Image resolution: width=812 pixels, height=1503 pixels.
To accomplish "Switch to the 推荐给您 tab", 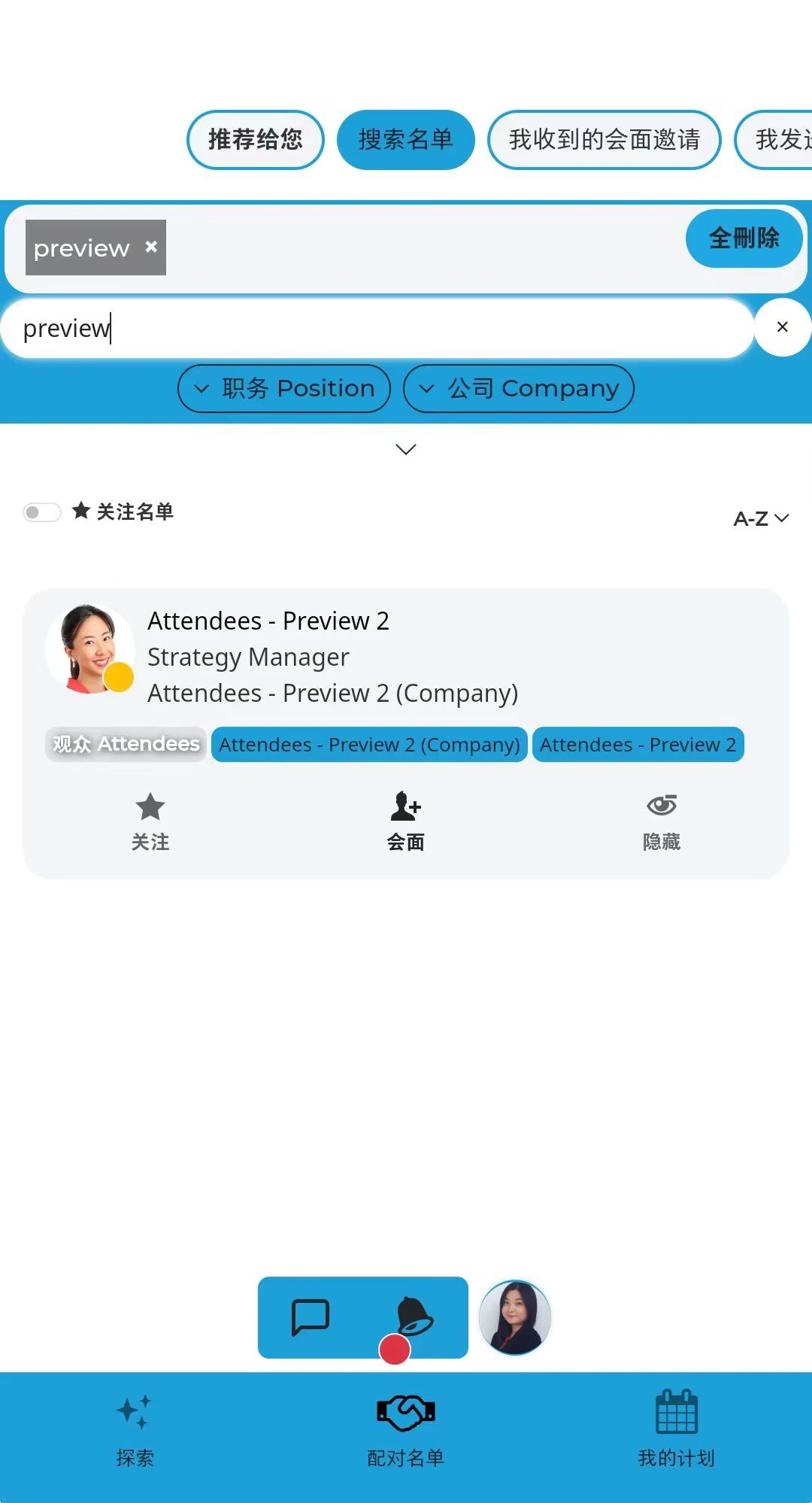I will point(256,140).
